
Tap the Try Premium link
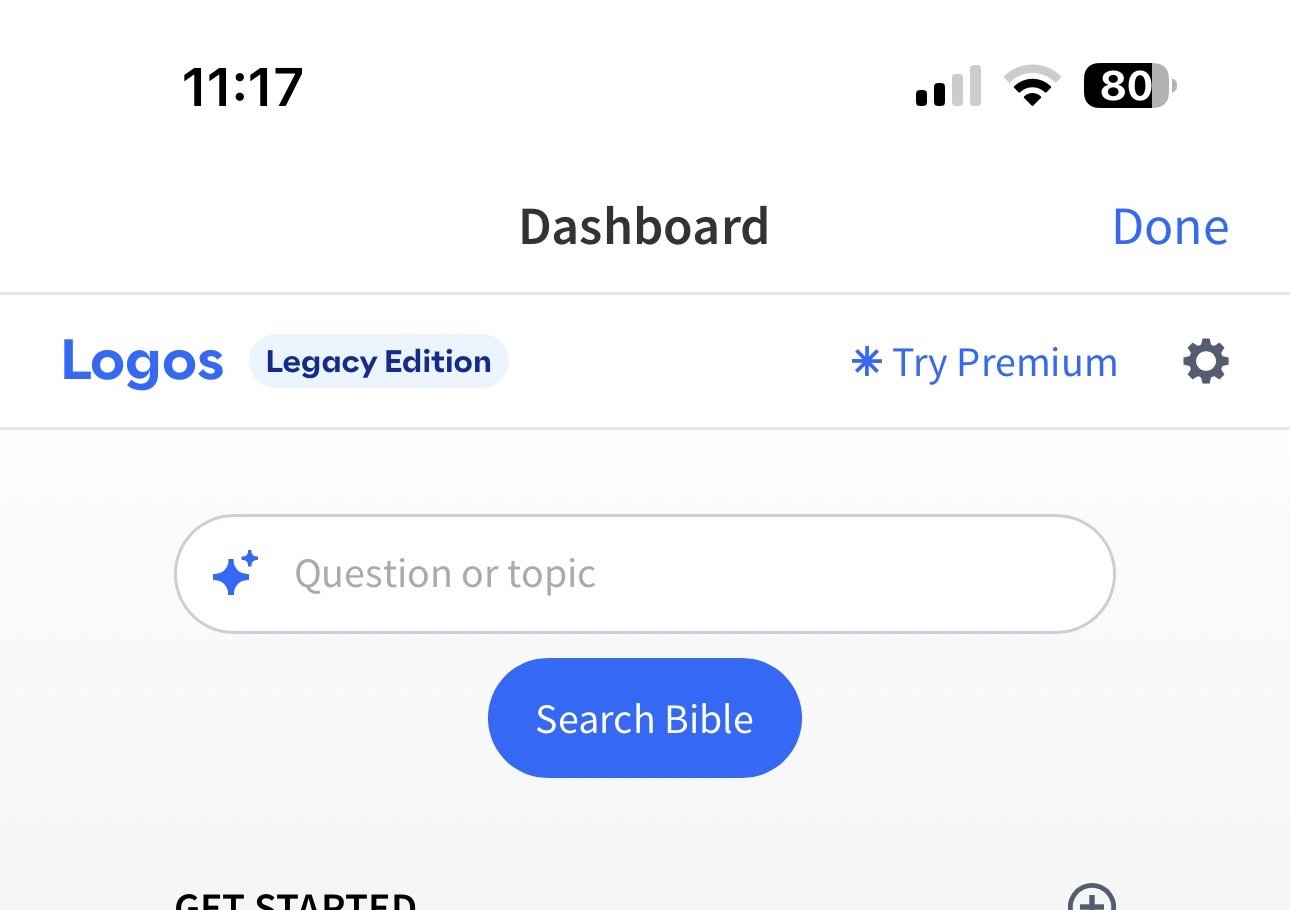pos(984,362)
